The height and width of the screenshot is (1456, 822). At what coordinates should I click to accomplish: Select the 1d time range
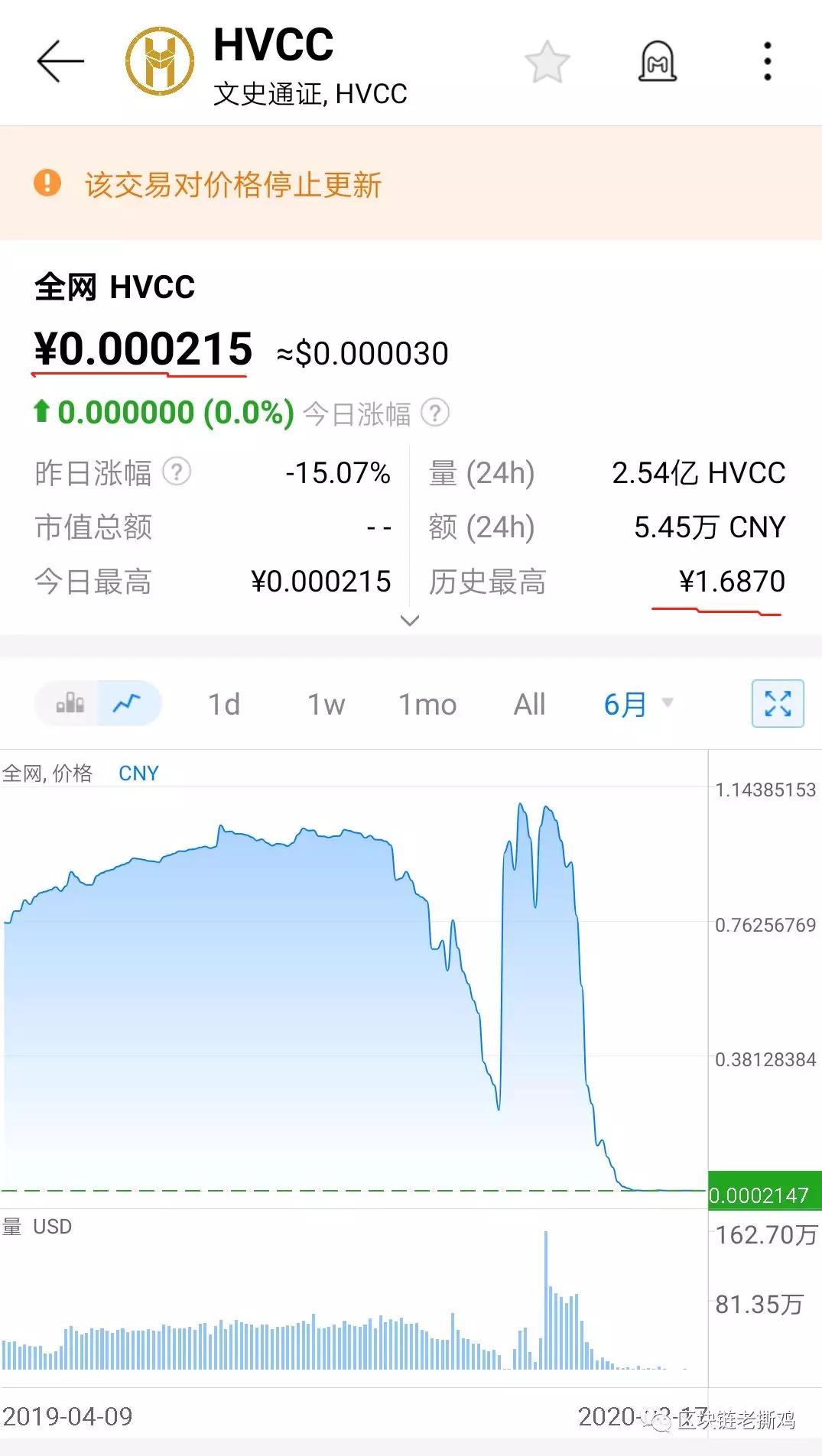[224, 704]
